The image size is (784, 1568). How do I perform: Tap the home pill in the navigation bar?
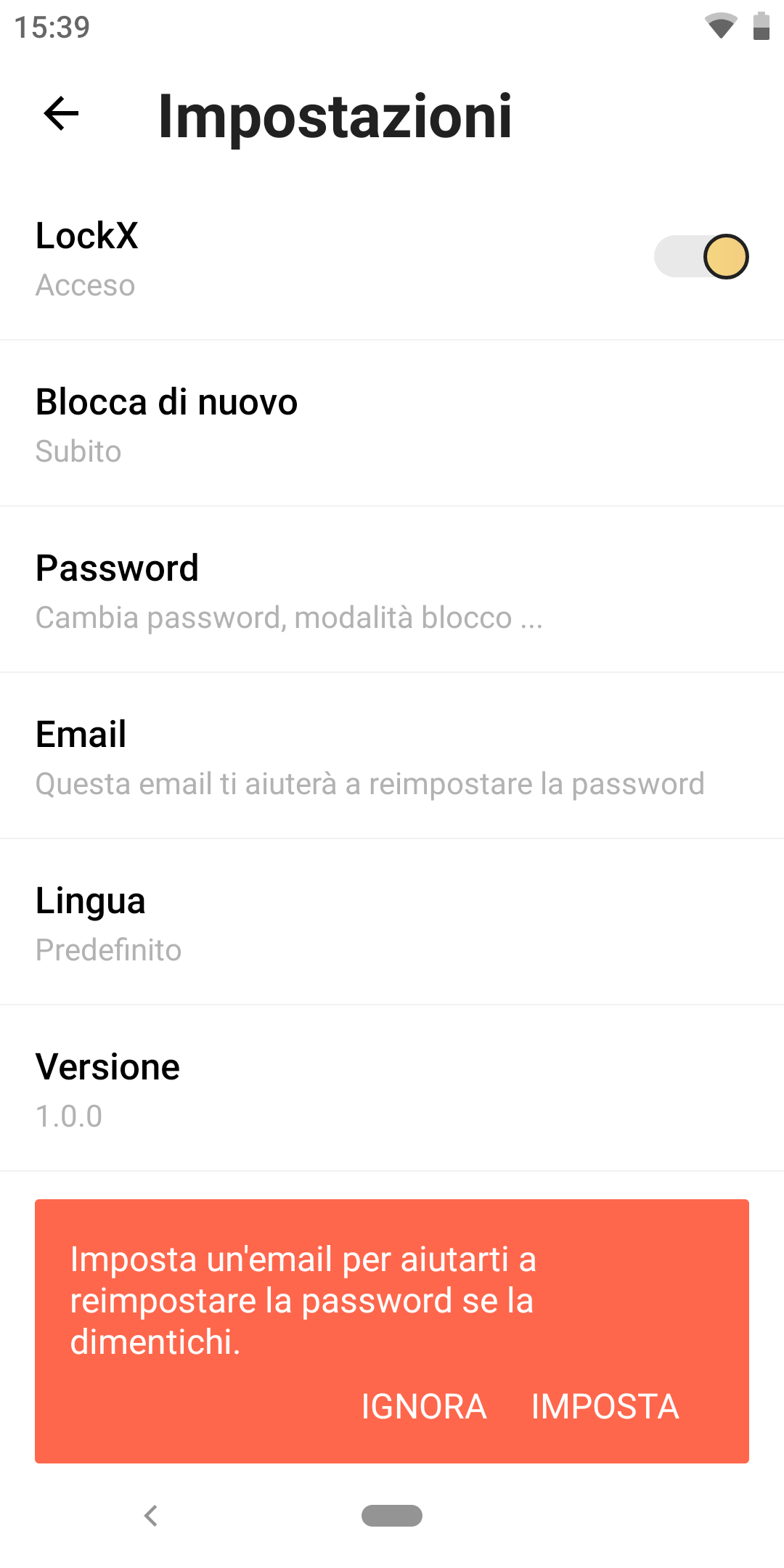pyautogui.click(x=392, y=1516)
